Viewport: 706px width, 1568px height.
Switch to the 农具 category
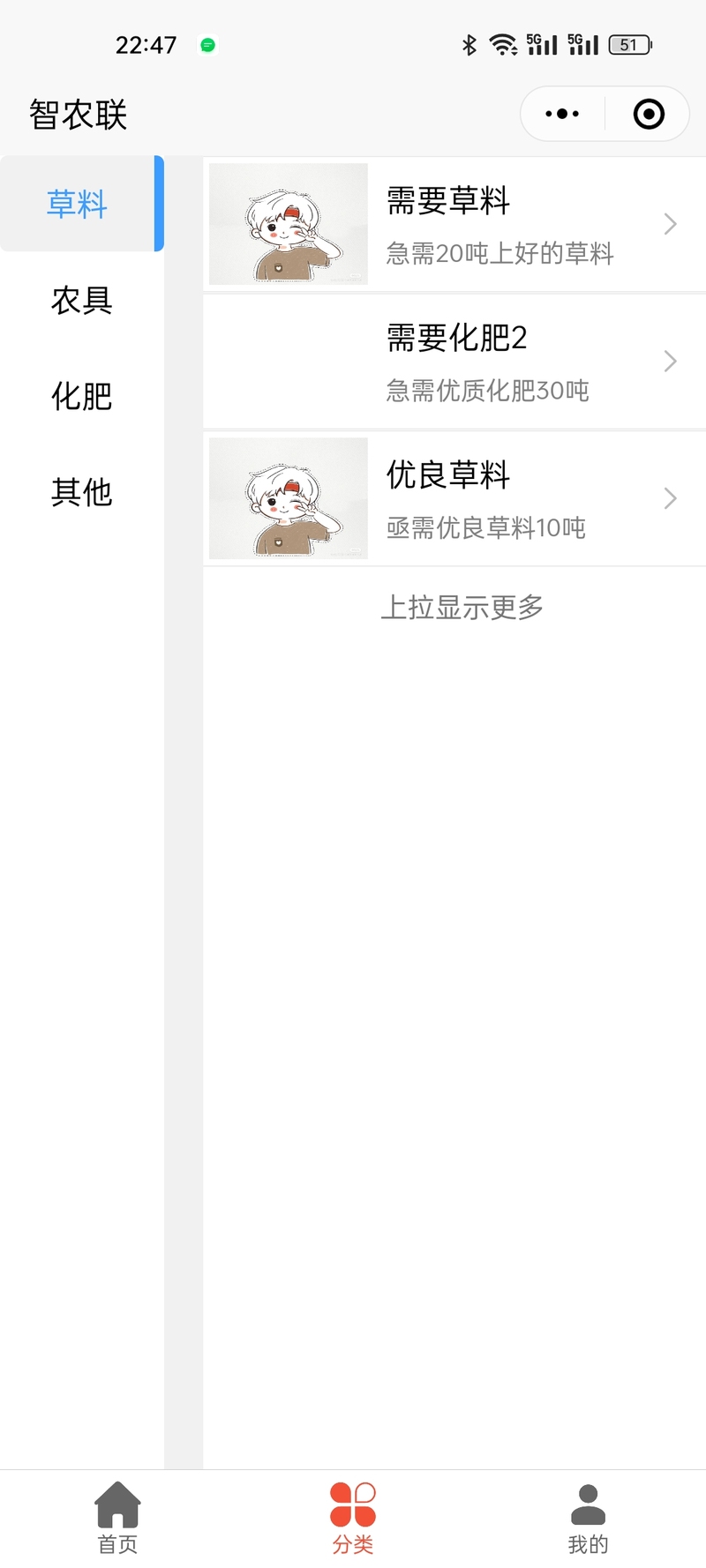click(x=82, y=300)
